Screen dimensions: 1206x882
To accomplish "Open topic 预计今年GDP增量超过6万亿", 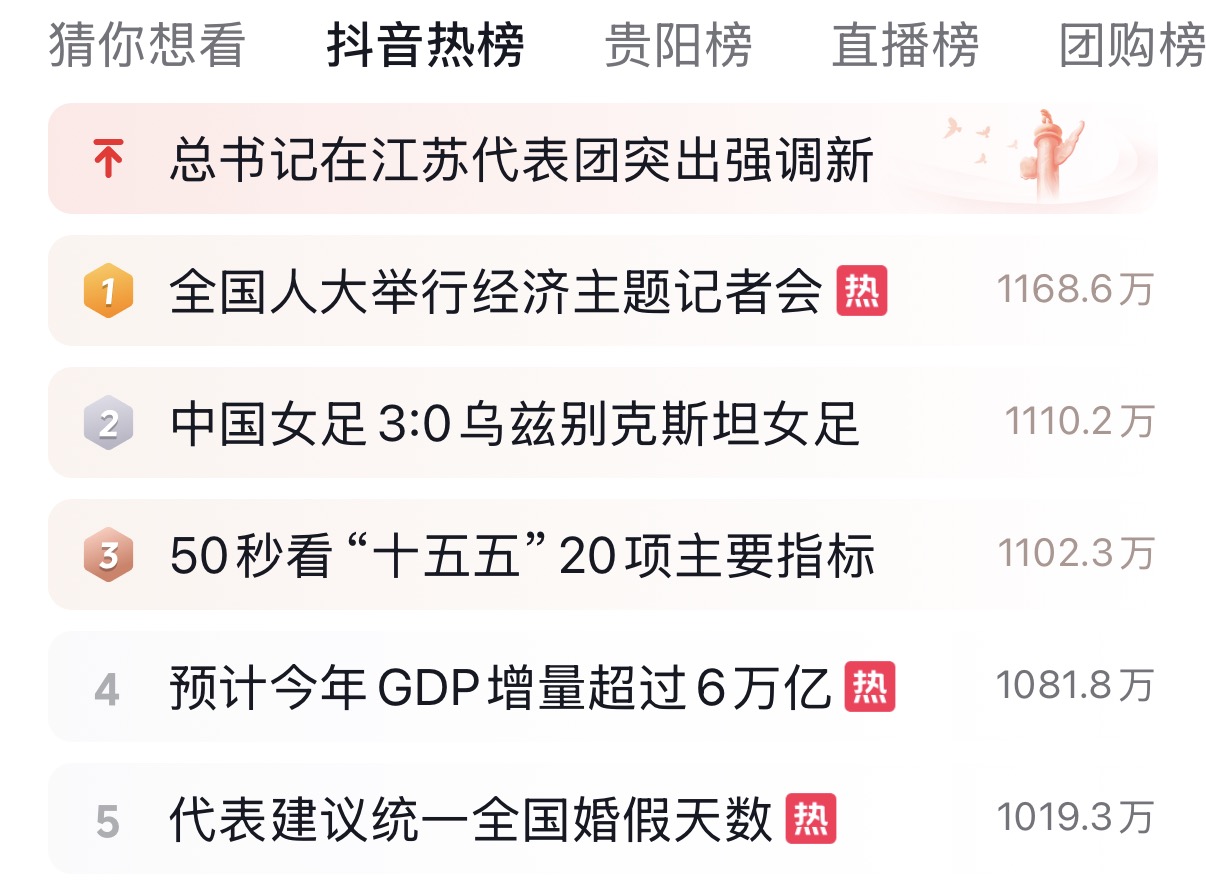I will coord(500,688).
